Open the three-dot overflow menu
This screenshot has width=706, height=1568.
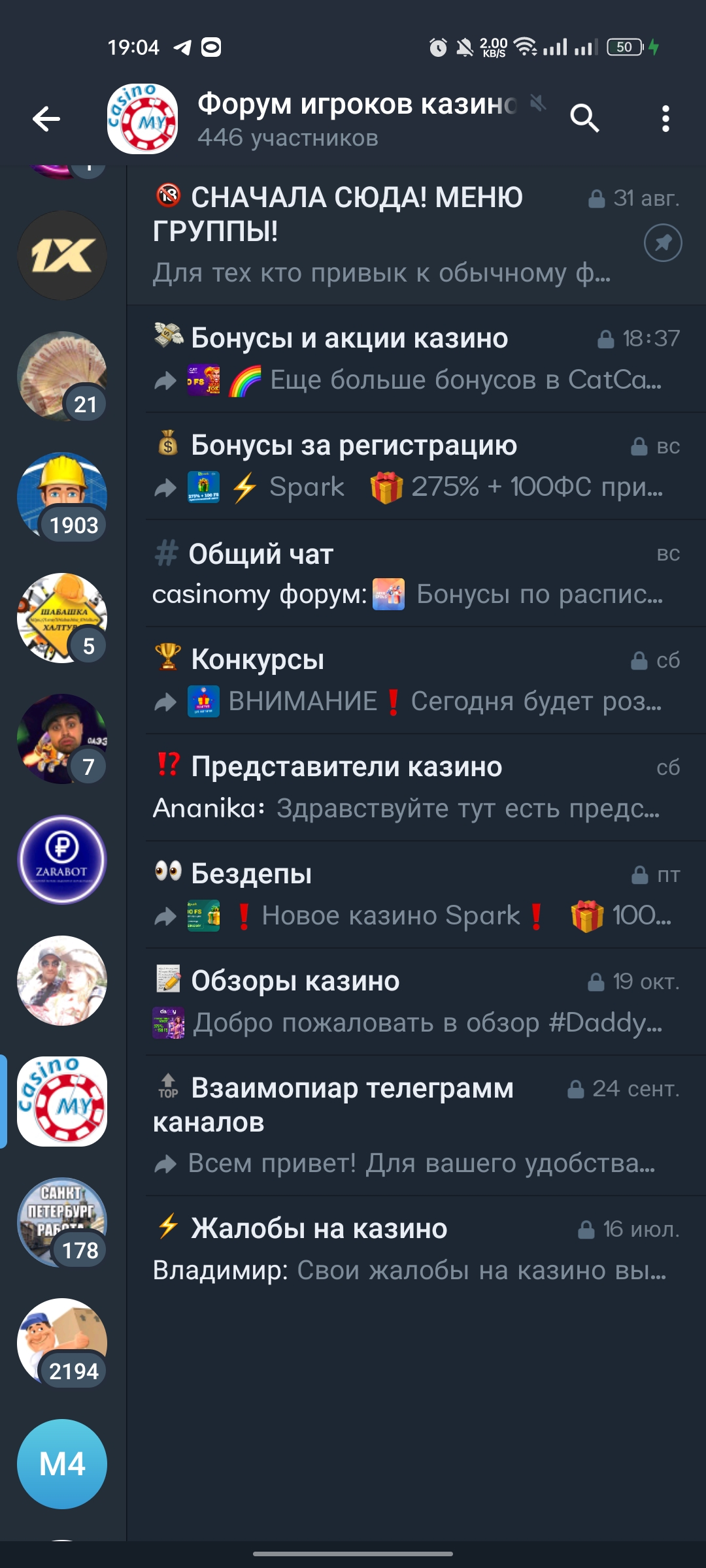tap(665, 119)
